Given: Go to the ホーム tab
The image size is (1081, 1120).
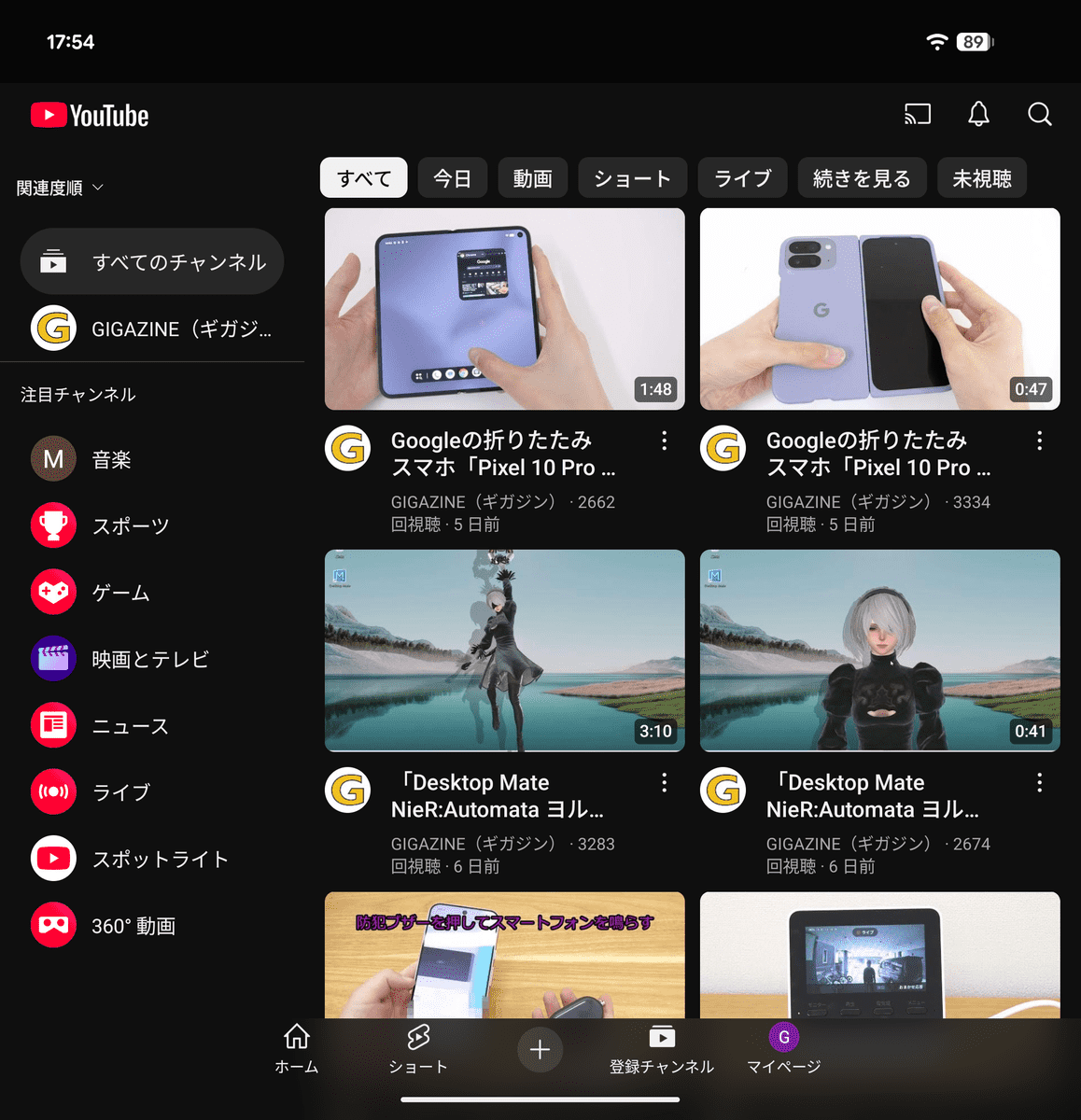Looking at the screenshot, I should tap(297, 1049).
